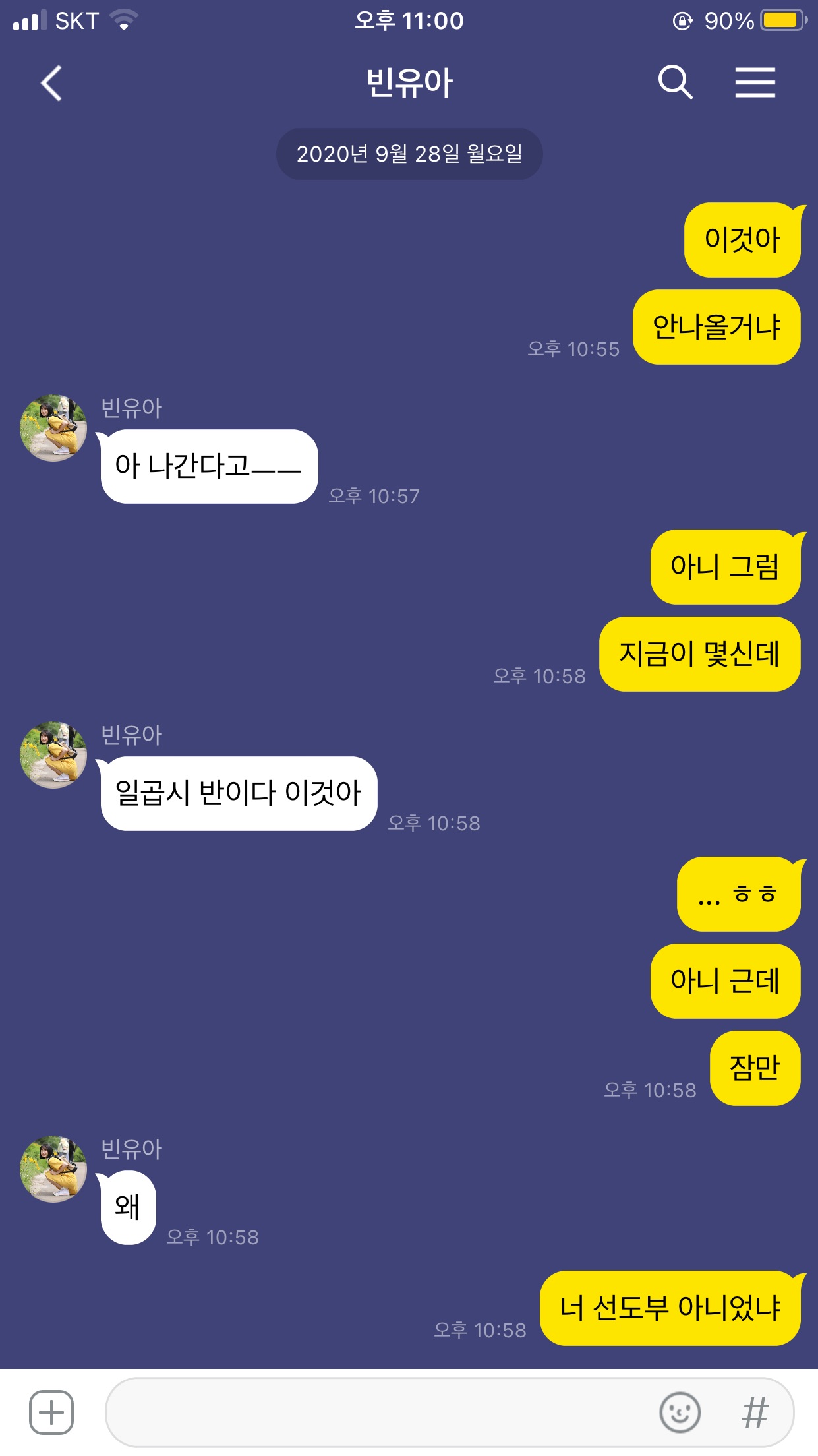Viewport: 818px width, 1456px height.
Task: Open the hashtag search
Action: tap(755, 1412)
